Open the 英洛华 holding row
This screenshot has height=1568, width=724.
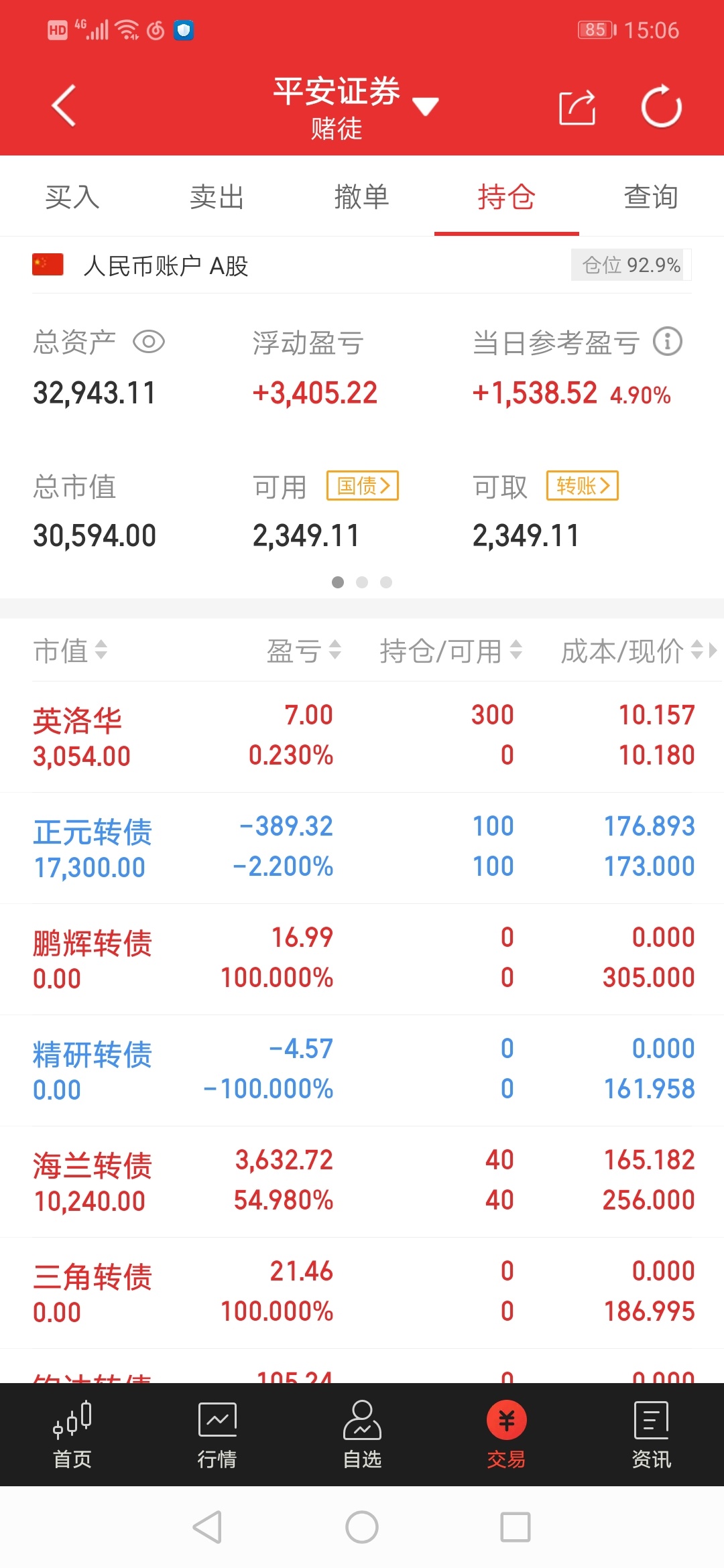click(362, 736)
